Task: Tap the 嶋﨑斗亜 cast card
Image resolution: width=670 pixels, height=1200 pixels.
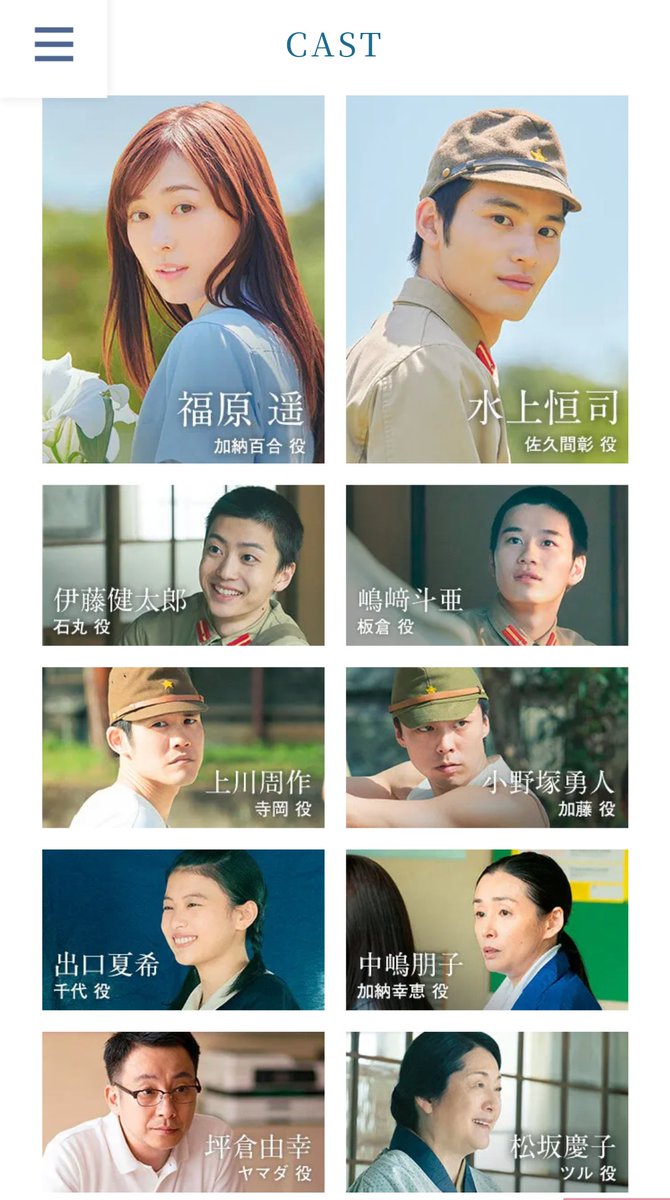Action: 487,565
